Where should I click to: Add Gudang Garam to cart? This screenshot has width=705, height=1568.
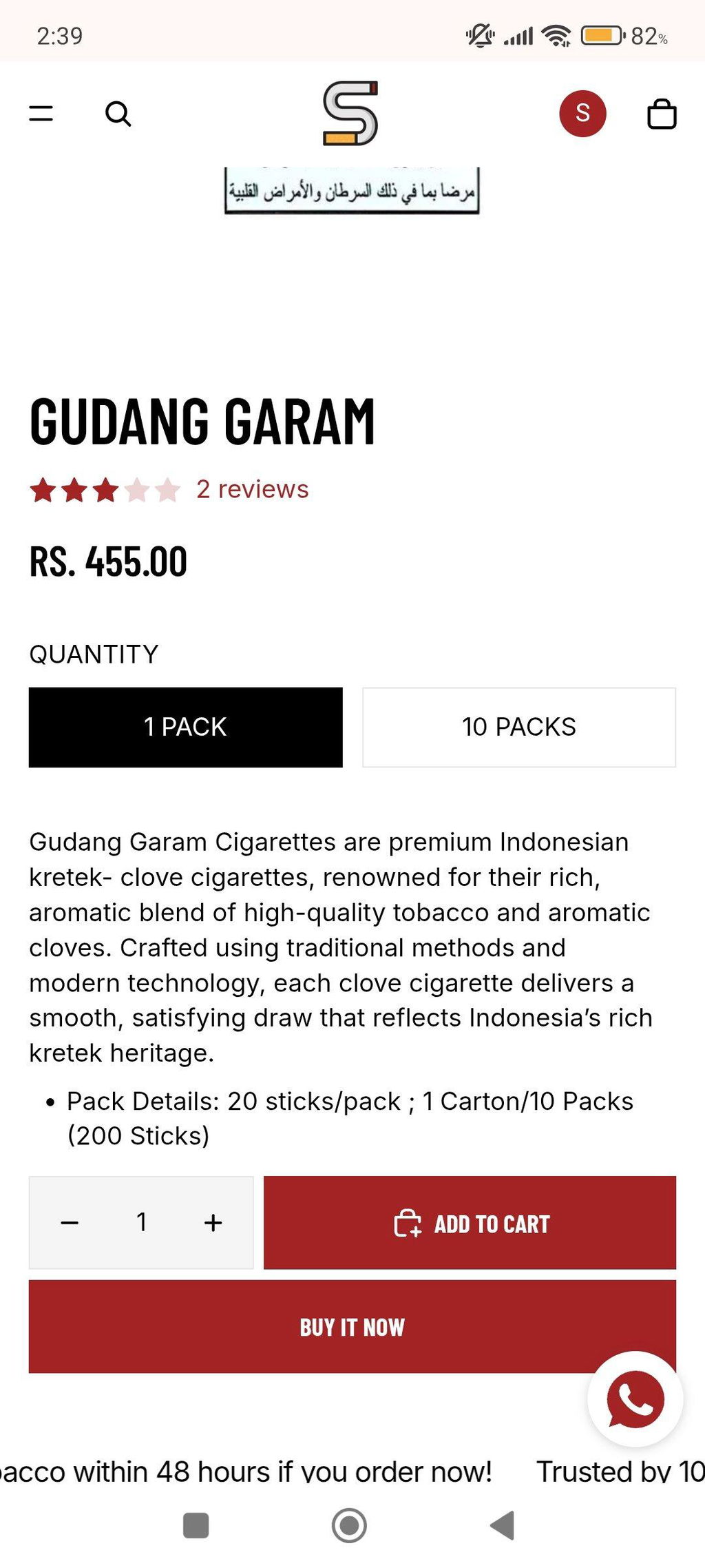[470, 1223]
